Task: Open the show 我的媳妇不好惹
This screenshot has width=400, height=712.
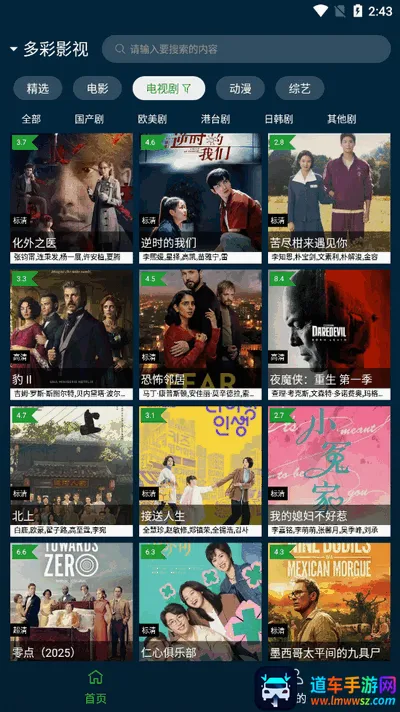Action: click(x=329, y=471)
